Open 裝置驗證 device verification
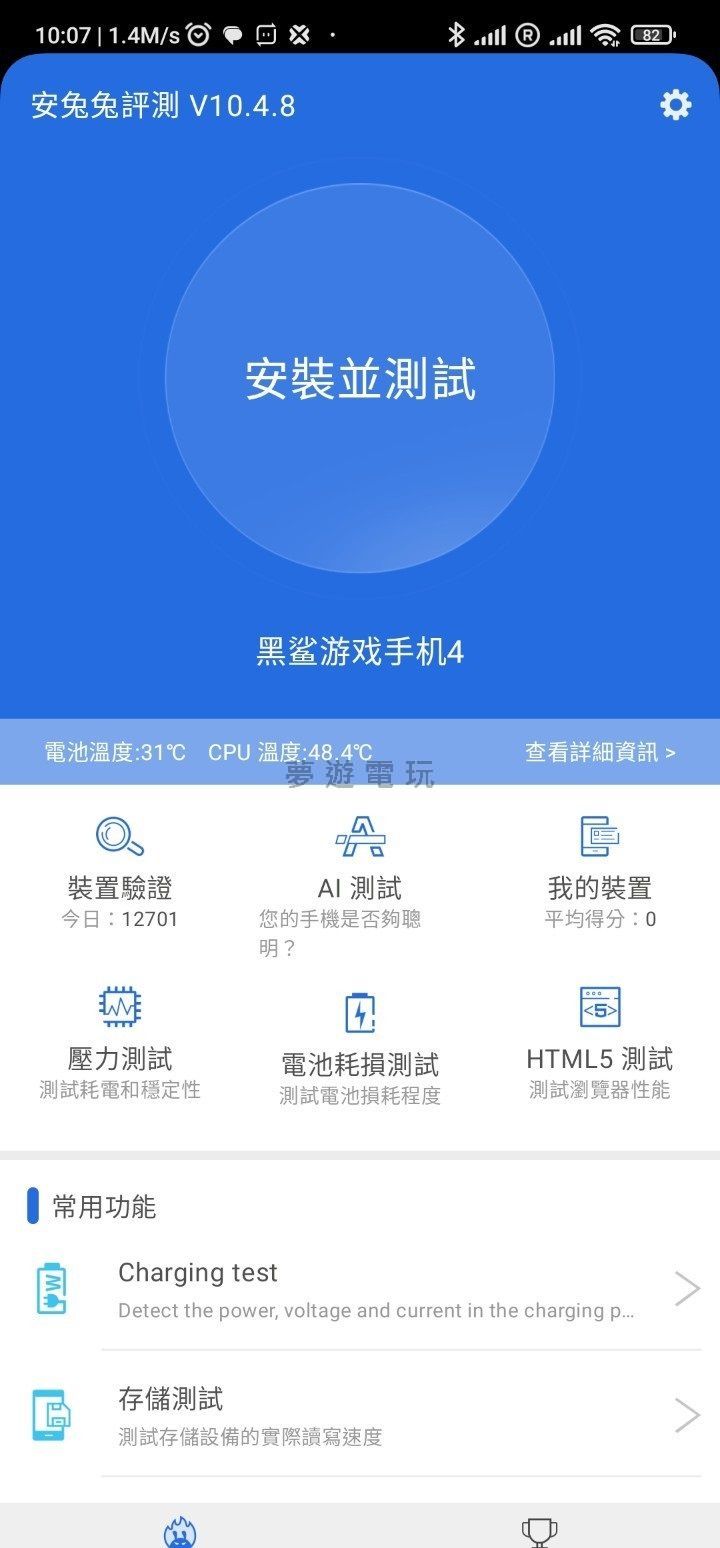 tap(120, 870)
